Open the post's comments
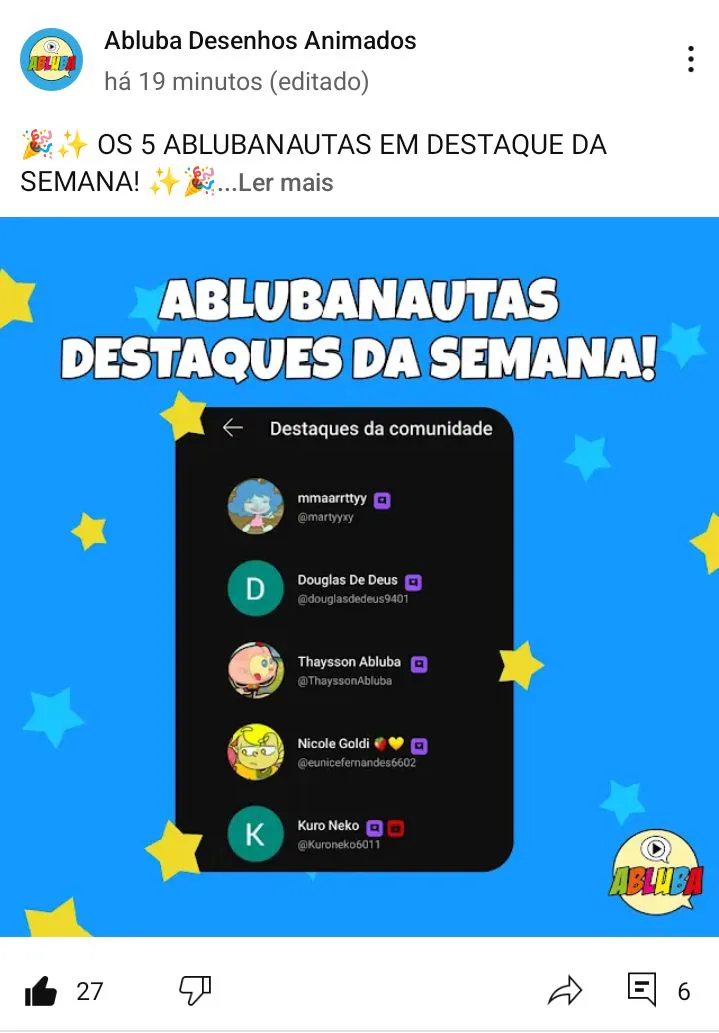 [x=642, y=990]
